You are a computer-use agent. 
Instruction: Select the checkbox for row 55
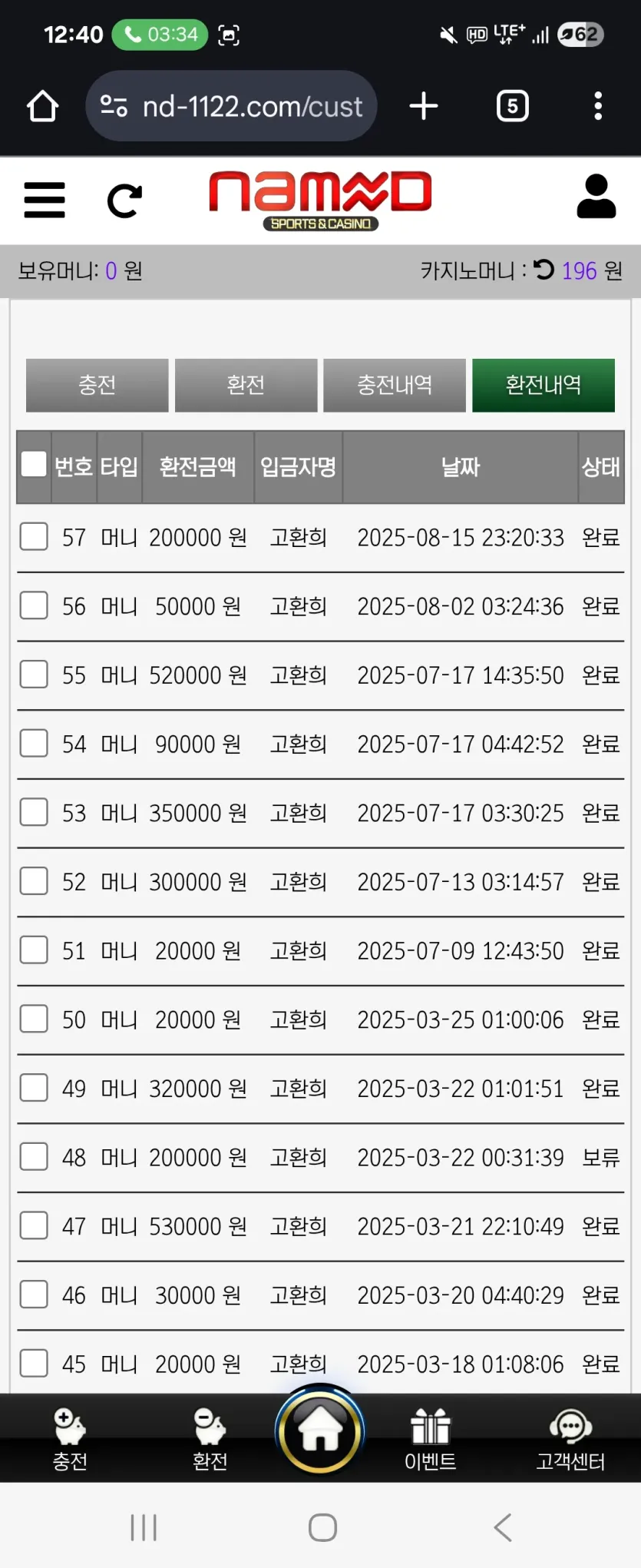pos(34,675)
